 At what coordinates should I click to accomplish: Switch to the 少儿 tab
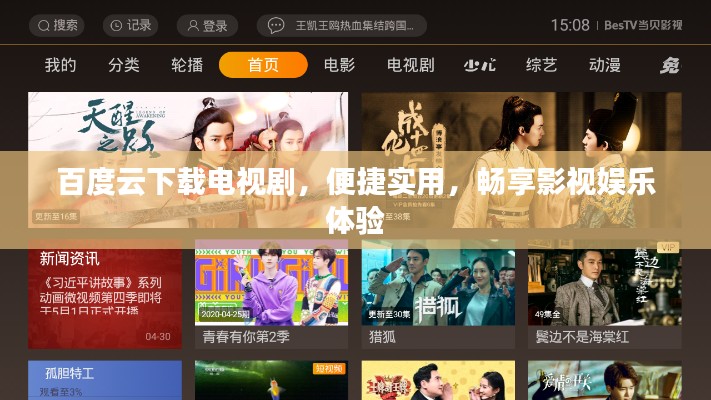[x=479, y=65]
